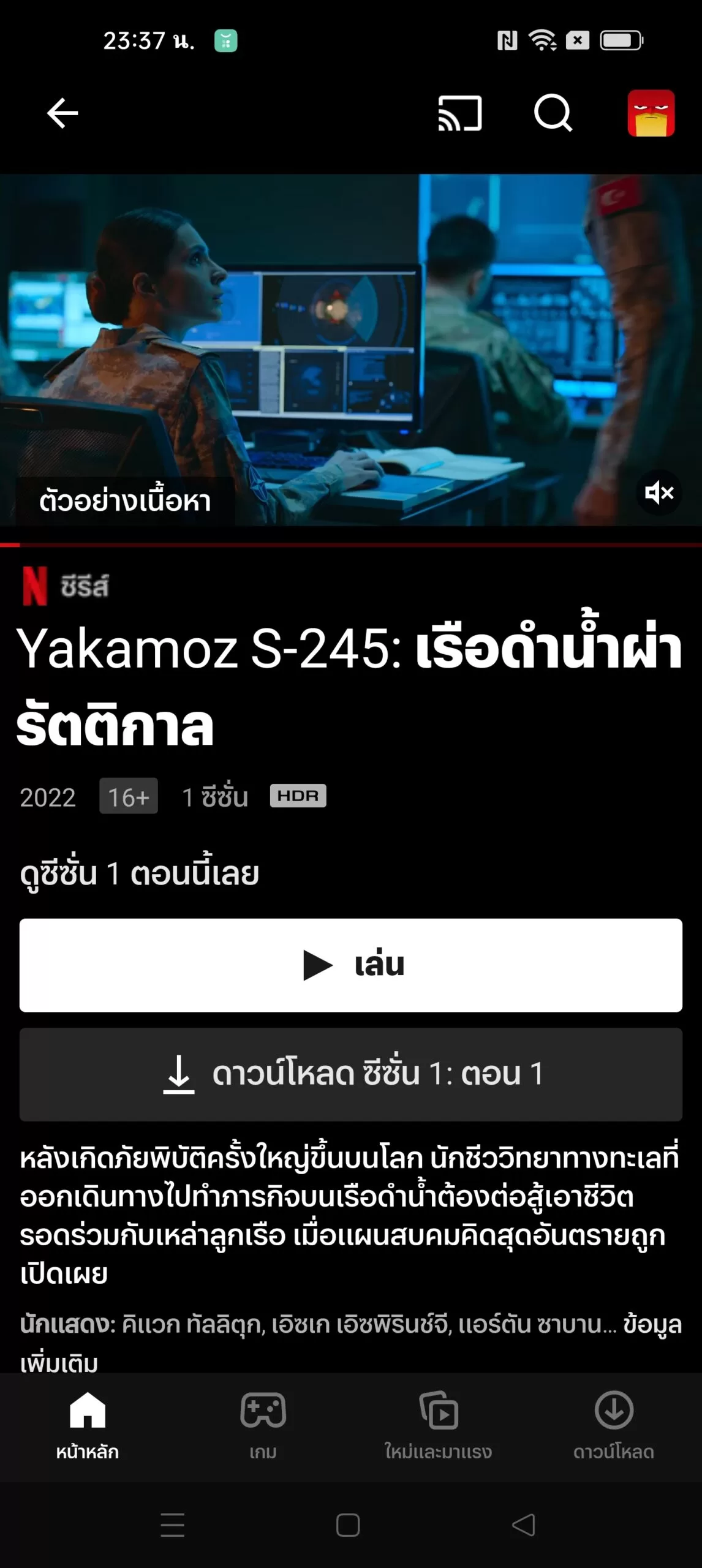The image size is (702, 1568).
Task: Play the series with the เล่น button
Action: [x=351, y=965]
